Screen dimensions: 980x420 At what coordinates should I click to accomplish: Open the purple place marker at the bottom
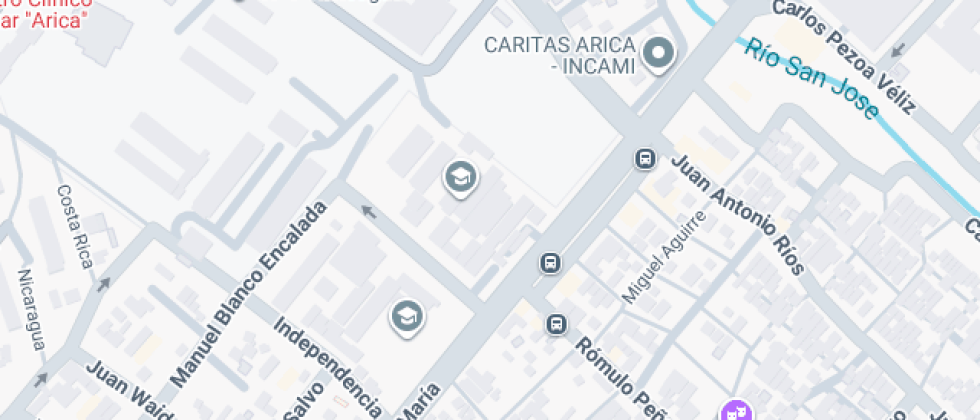point(733,410)
